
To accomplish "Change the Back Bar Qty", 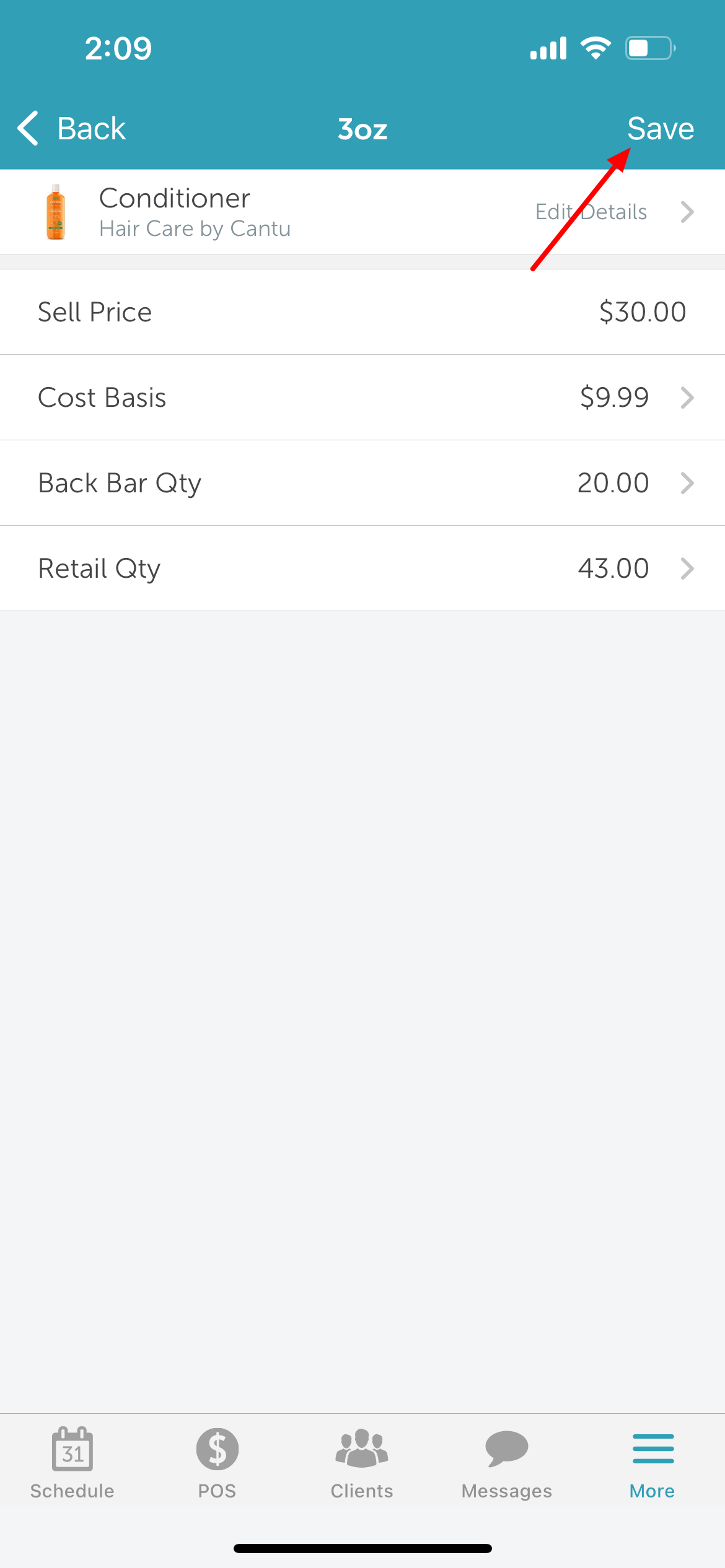I will pos(362,483).
